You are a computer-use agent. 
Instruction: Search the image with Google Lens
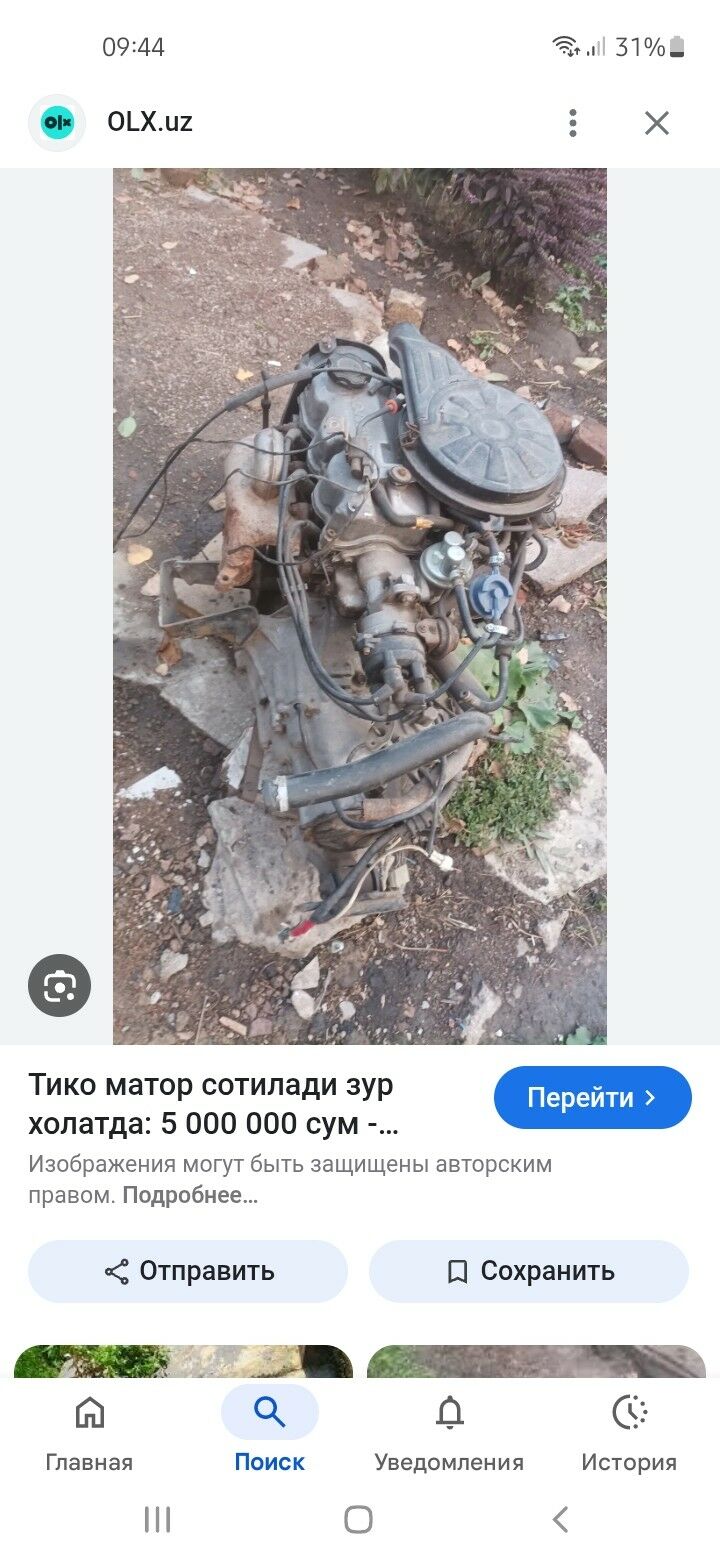pos(59,986)
